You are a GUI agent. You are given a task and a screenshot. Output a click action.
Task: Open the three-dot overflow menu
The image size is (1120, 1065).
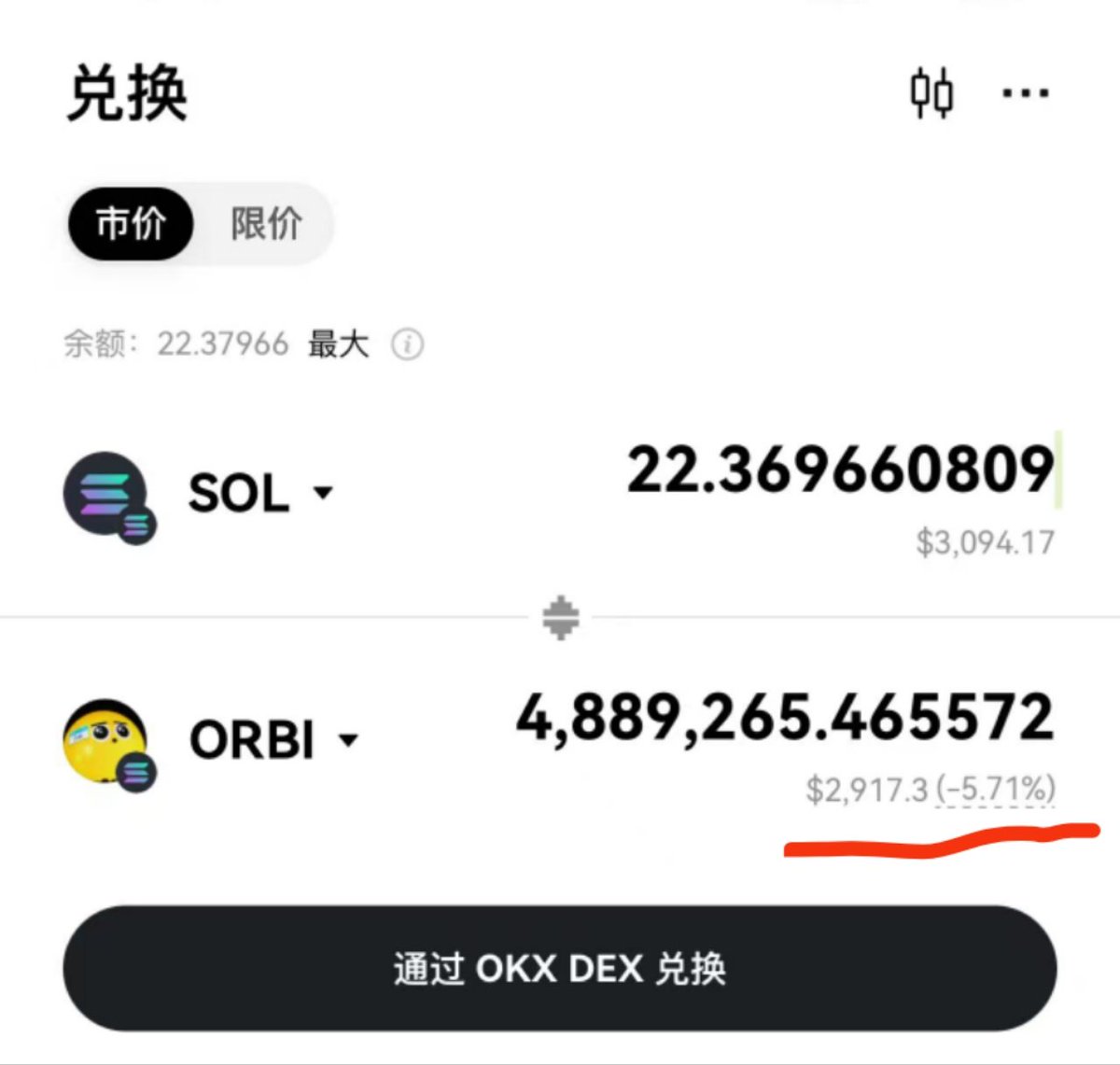[1025, 93]
